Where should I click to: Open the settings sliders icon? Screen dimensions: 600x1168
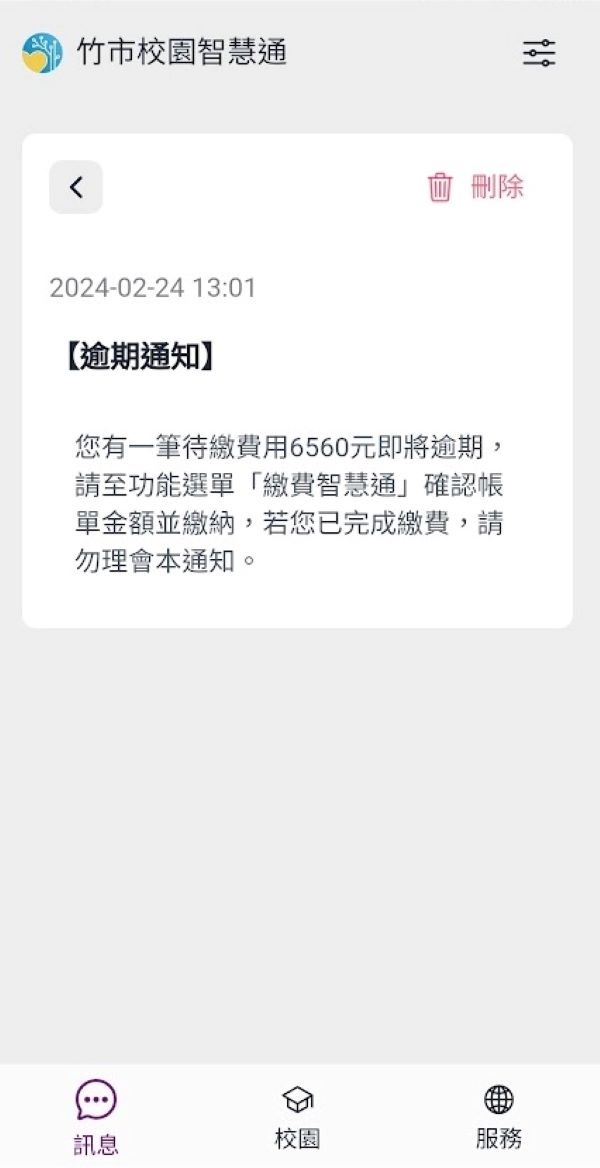tap(539, 53)
